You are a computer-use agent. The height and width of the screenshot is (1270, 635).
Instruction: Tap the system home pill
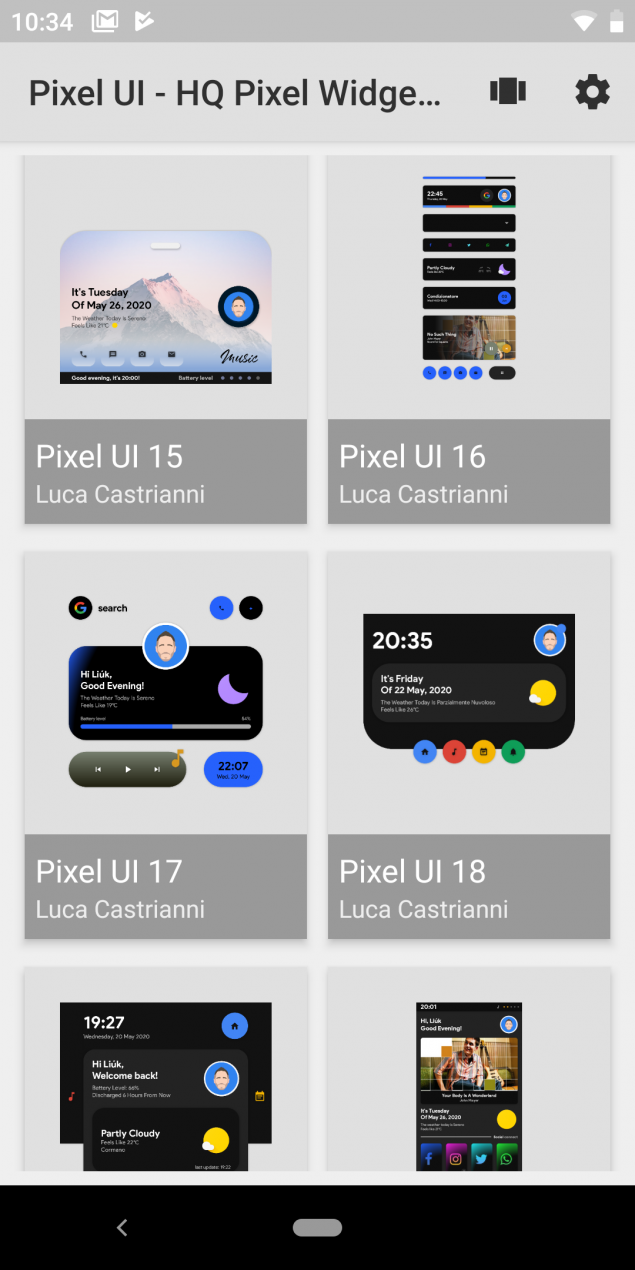point(317,1227)
